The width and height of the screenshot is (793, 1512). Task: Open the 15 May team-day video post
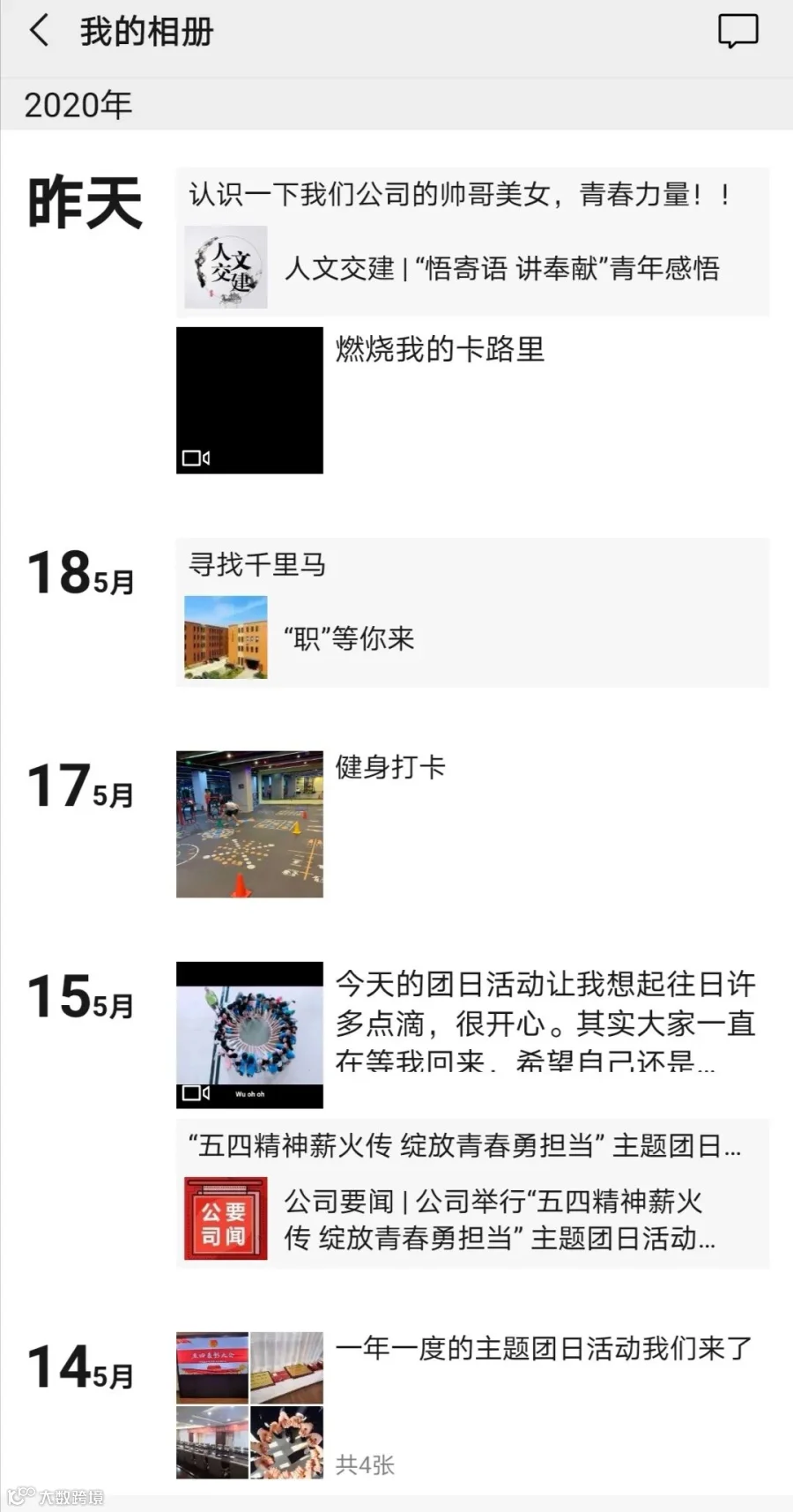(x=250, y=1035)
